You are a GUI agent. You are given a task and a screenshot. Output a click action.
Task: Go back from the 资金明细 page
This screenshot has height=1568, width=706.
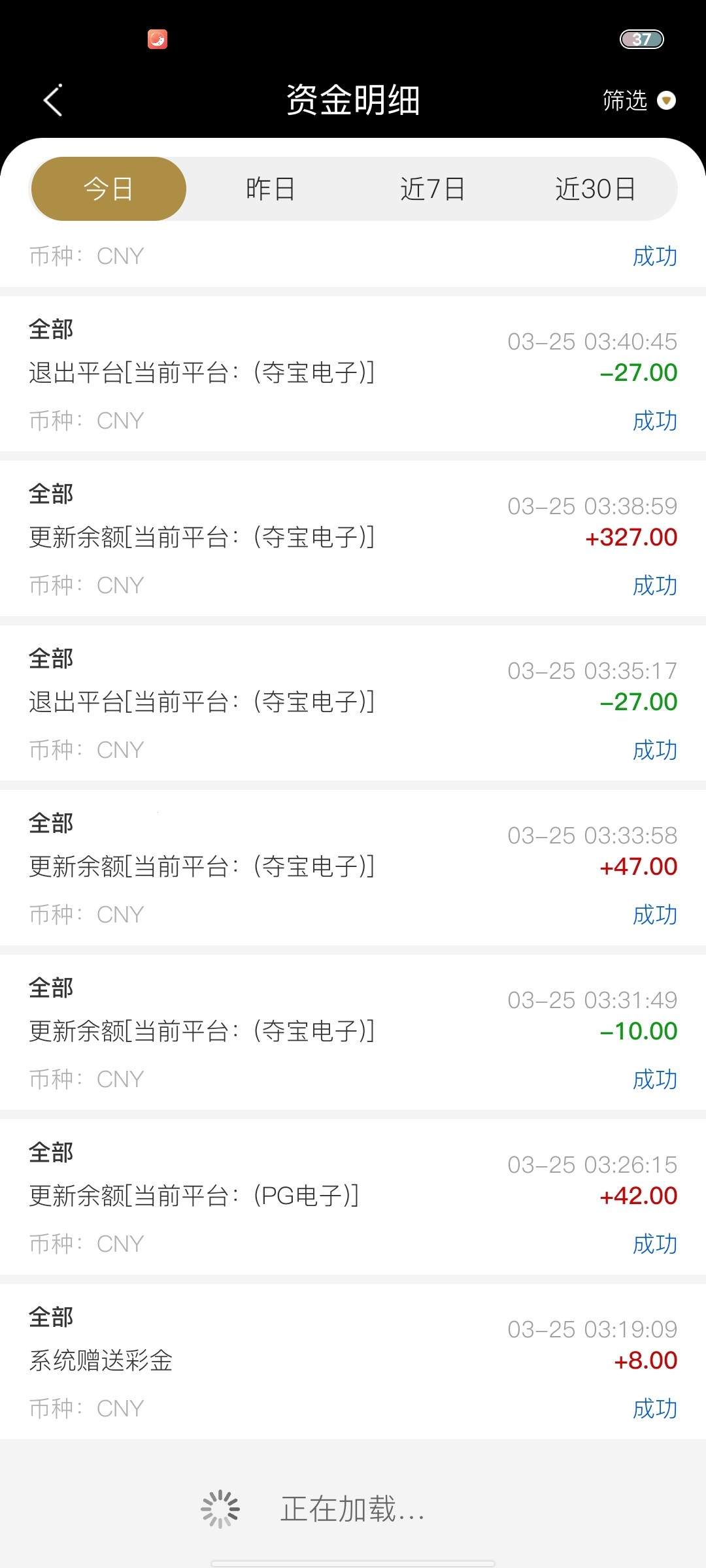pyautogui.click(x=53, y=100)
